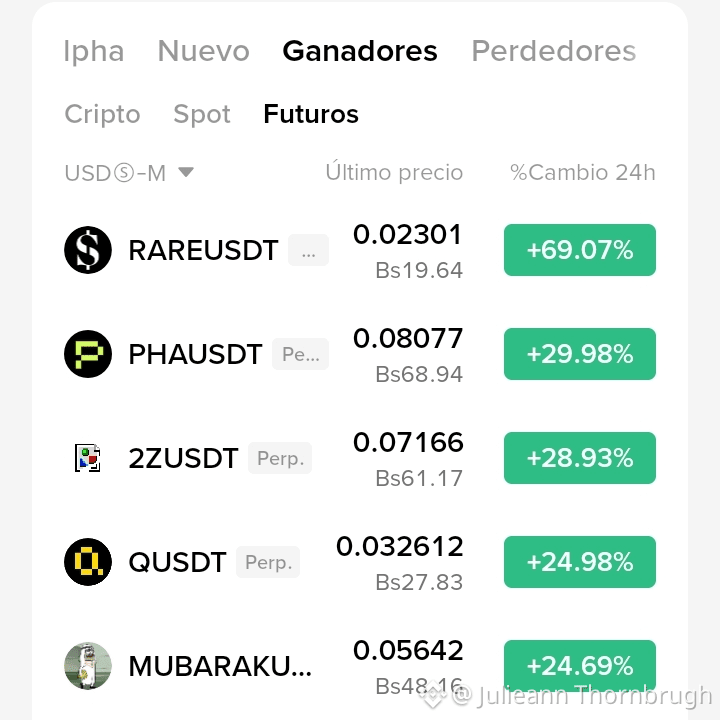Viewport: 720px width, 720px height.
Task: Open the PHAUSDT perpetual row
Action: click(360, 354)
